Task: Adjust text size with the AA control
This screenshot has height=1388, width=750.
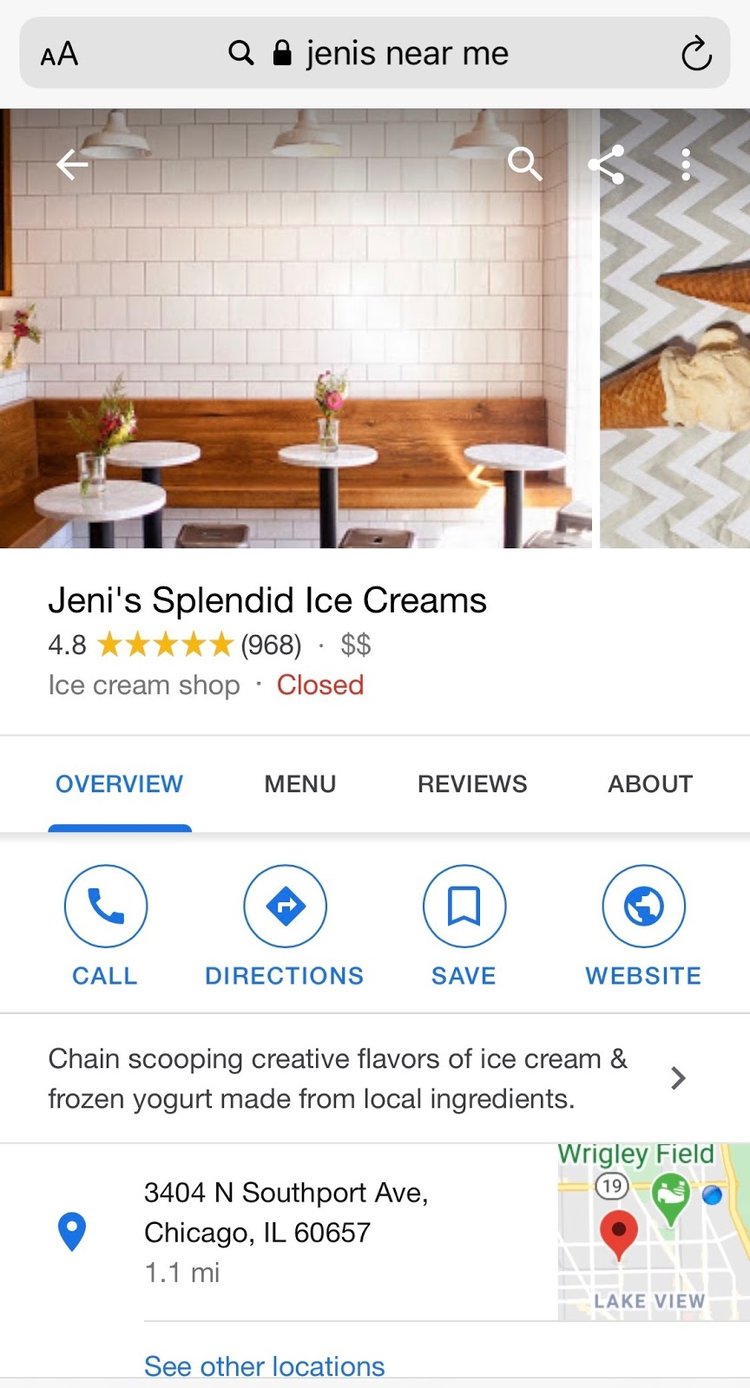Action: point(58,54)
